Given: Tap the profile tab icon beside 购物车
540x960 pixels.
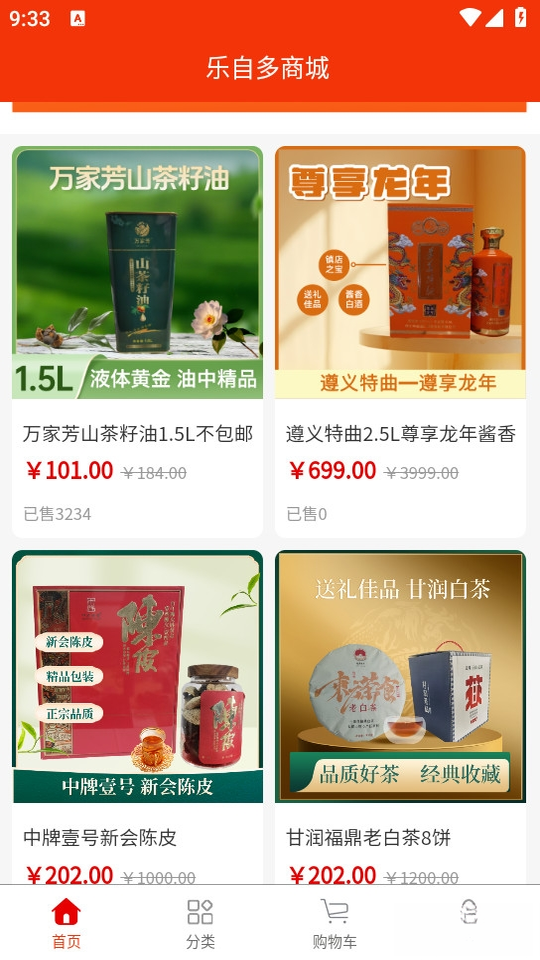Looking at the screenshot, I should [x=469, y=912].
